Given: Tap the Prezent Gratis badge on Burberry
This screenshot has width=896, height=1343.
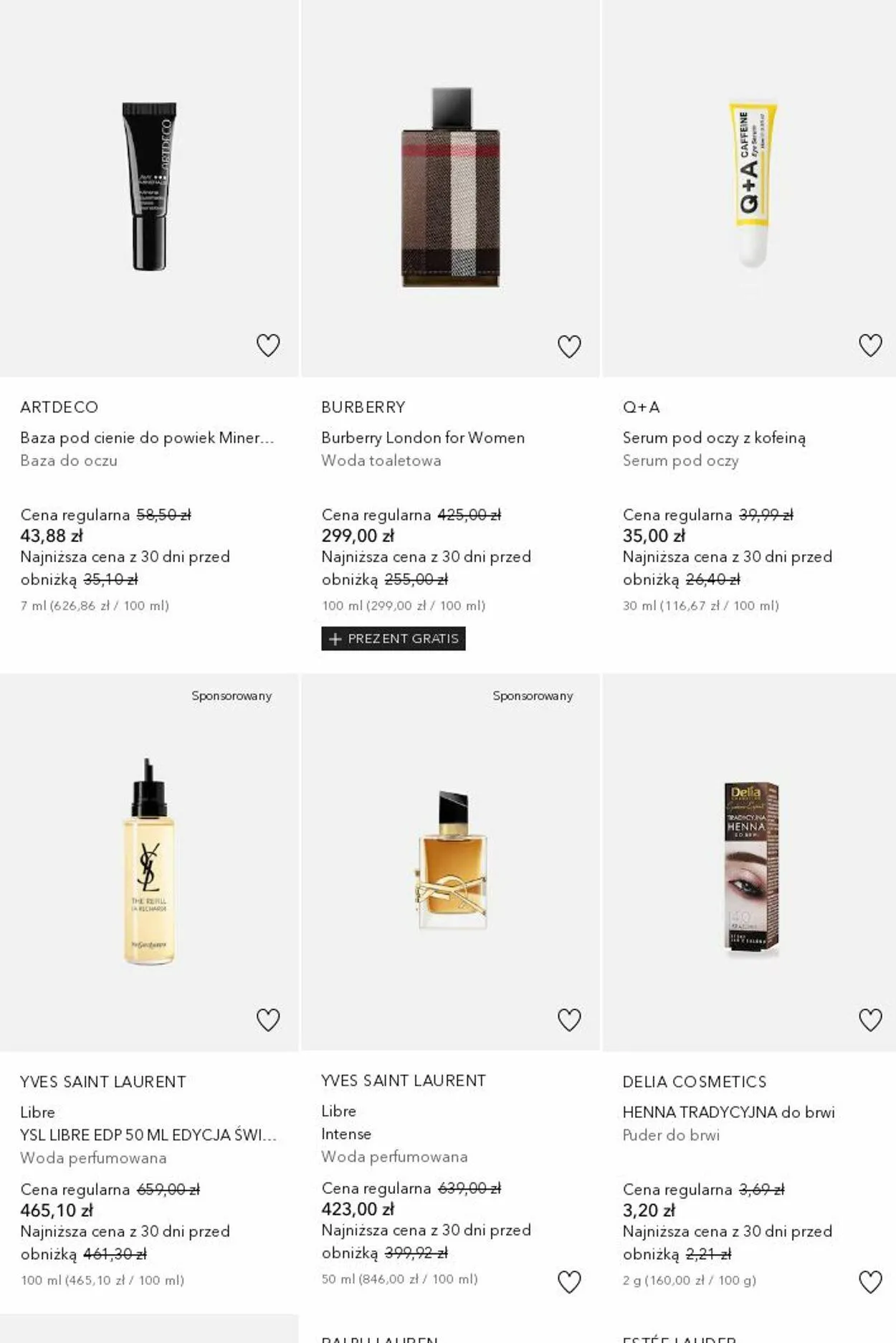Looking at the screenshot, I should tap(393, 638).
